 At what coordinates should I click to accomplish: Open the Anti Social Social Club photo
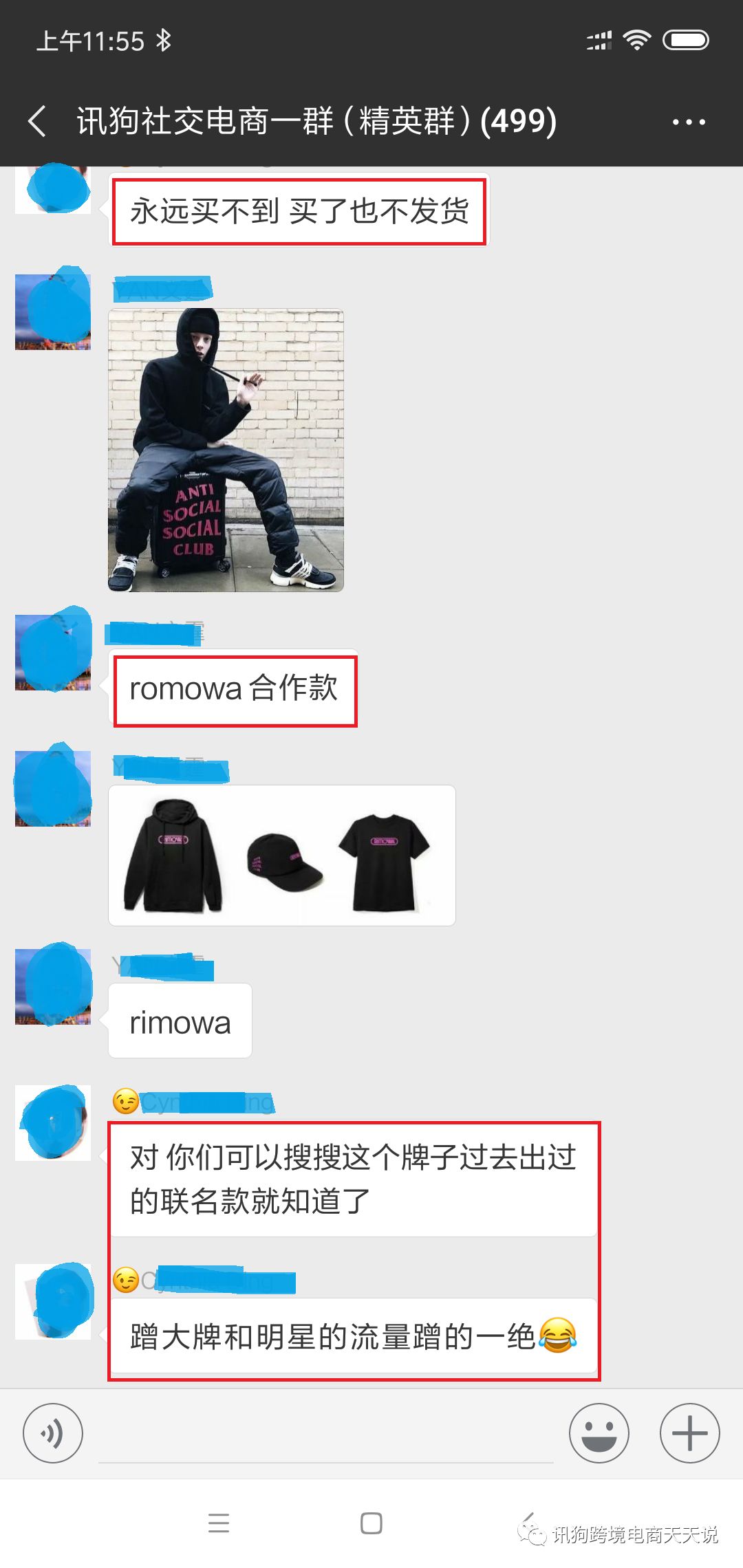(x=226, y=450)
